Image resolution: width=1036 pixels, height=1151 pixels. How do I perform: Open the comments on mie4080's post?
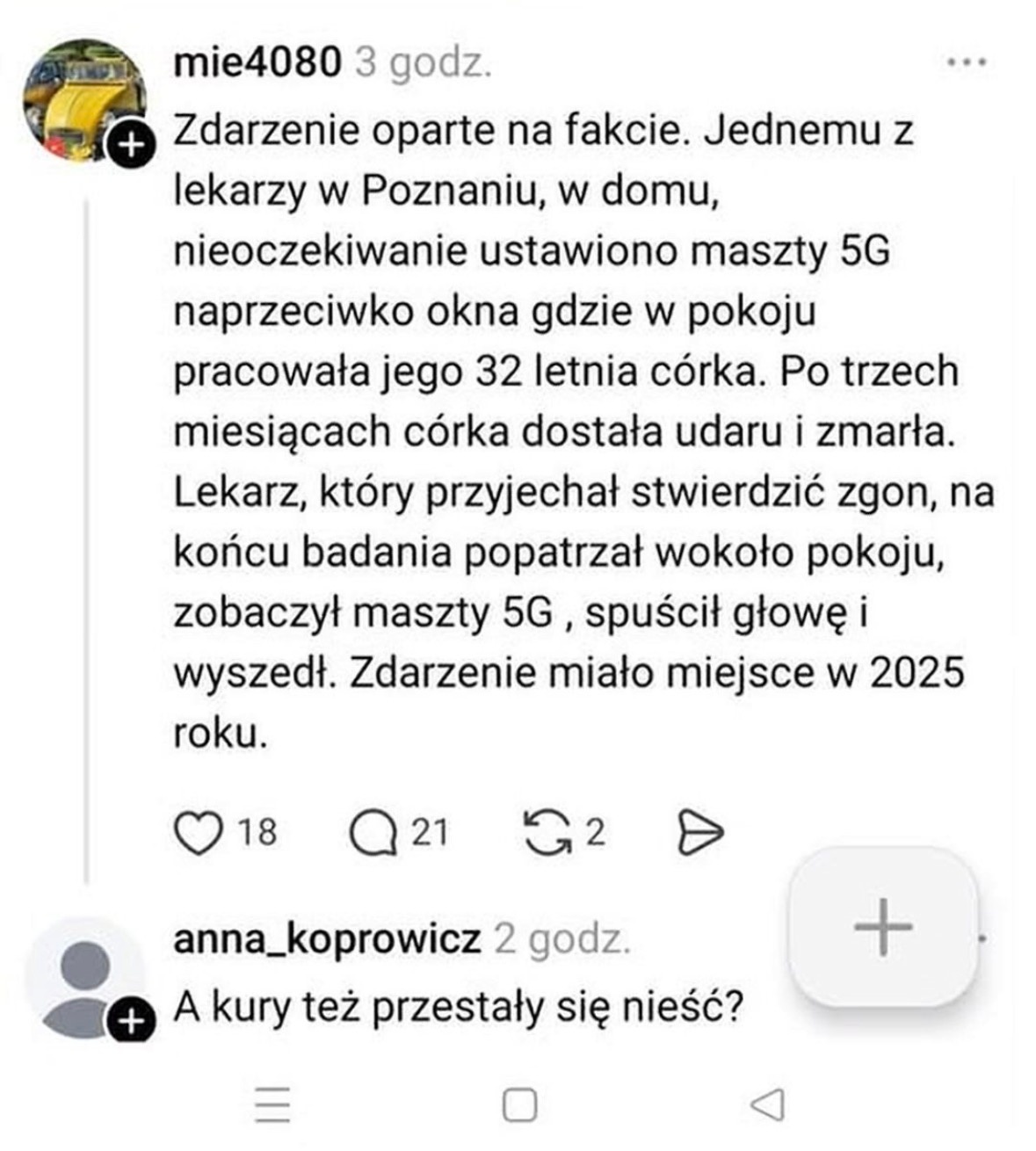click(x=373, y=832)
